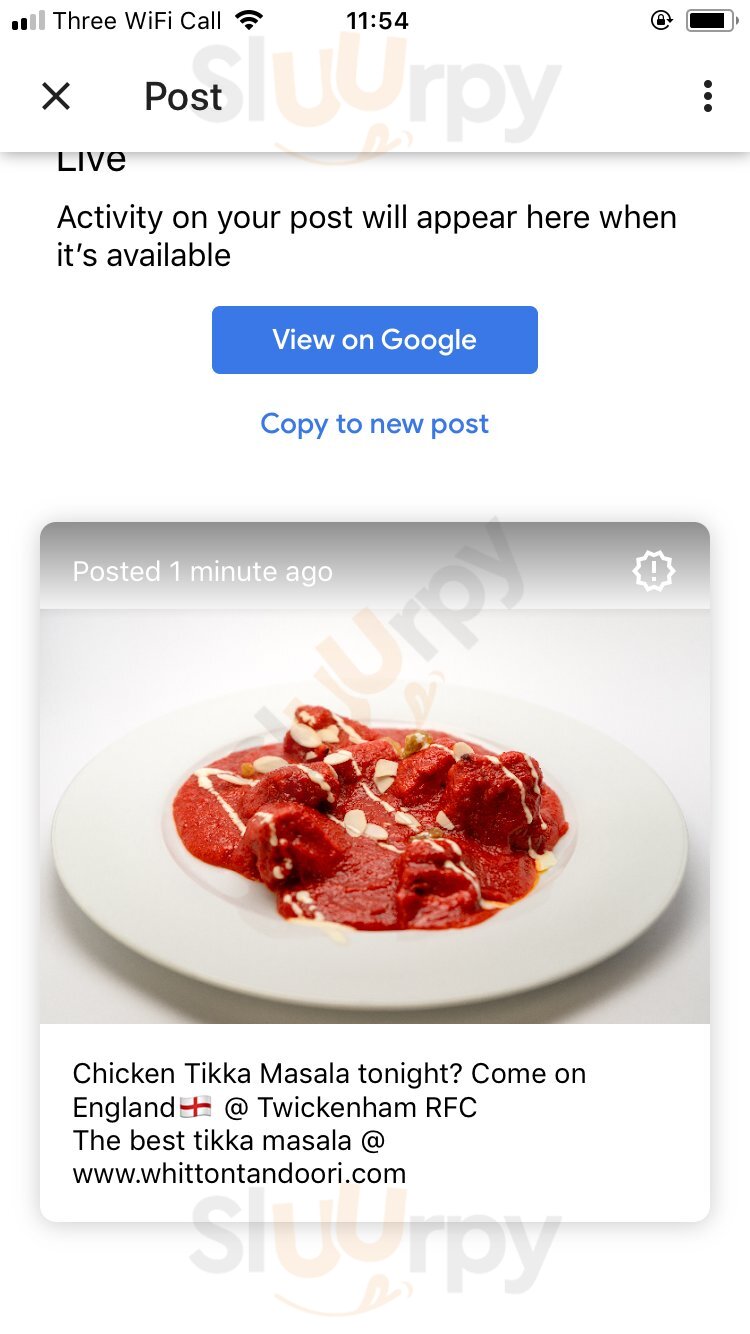Screen dimensions: 750x1334
Task: Tap the View on Google button
Action: 374,340
